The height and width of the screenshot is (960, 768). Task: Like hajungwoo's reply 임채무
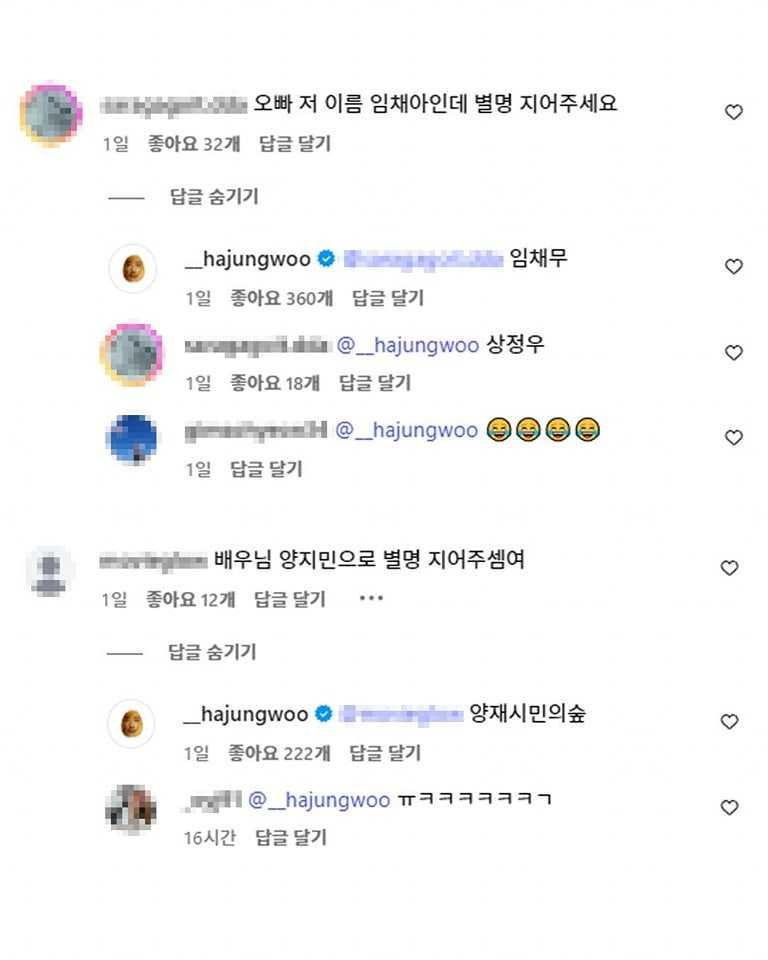point(734,266)
